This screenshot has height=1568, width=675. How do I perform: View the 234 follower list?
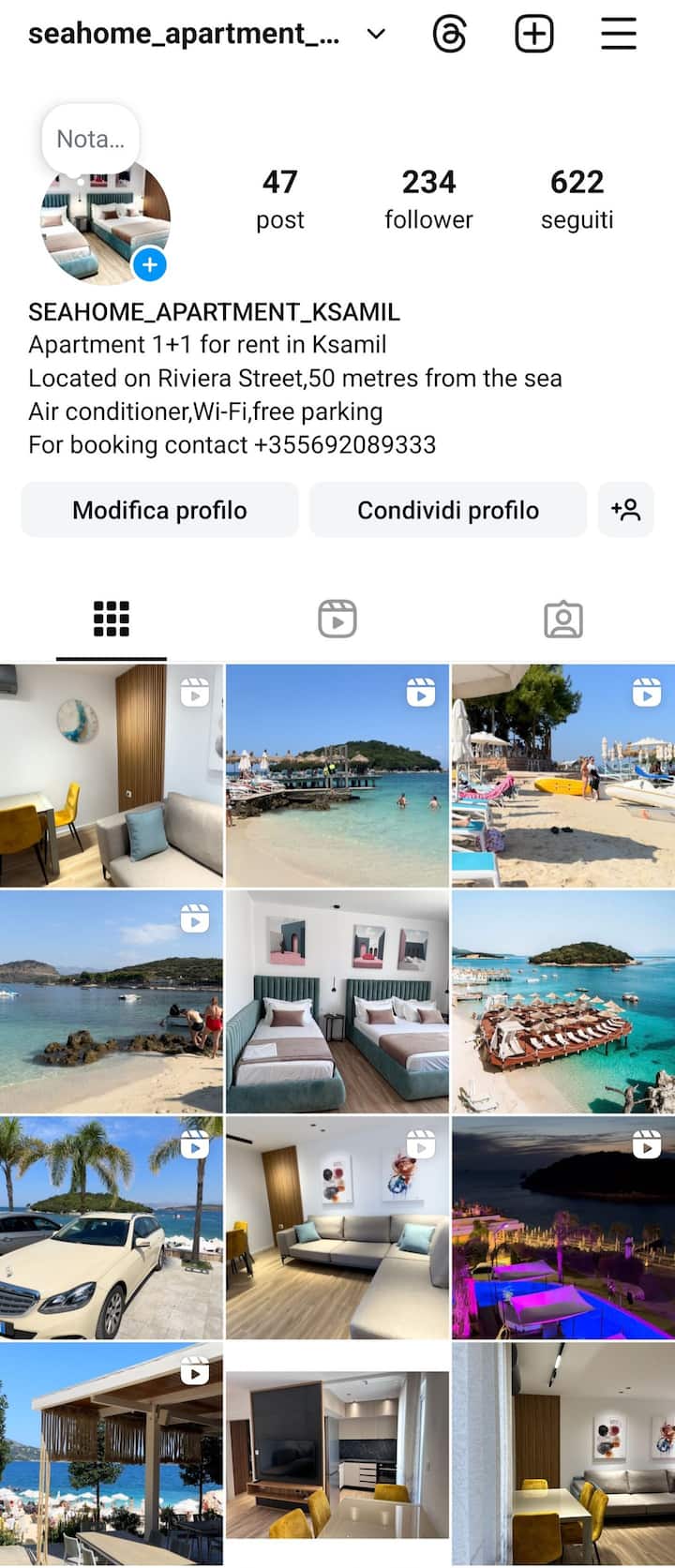tap(428, 198)
